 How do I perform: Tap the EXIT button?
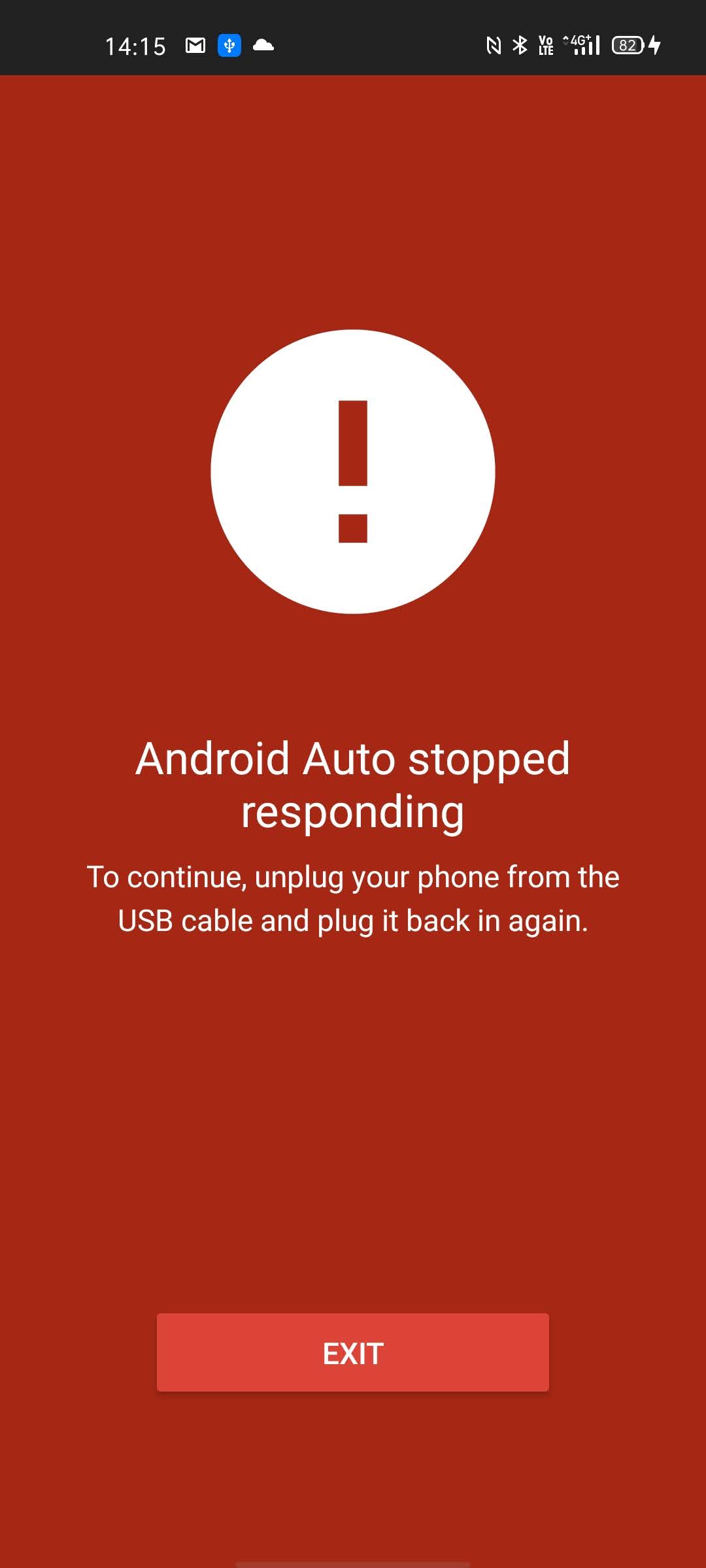[x=353, y=1352]
